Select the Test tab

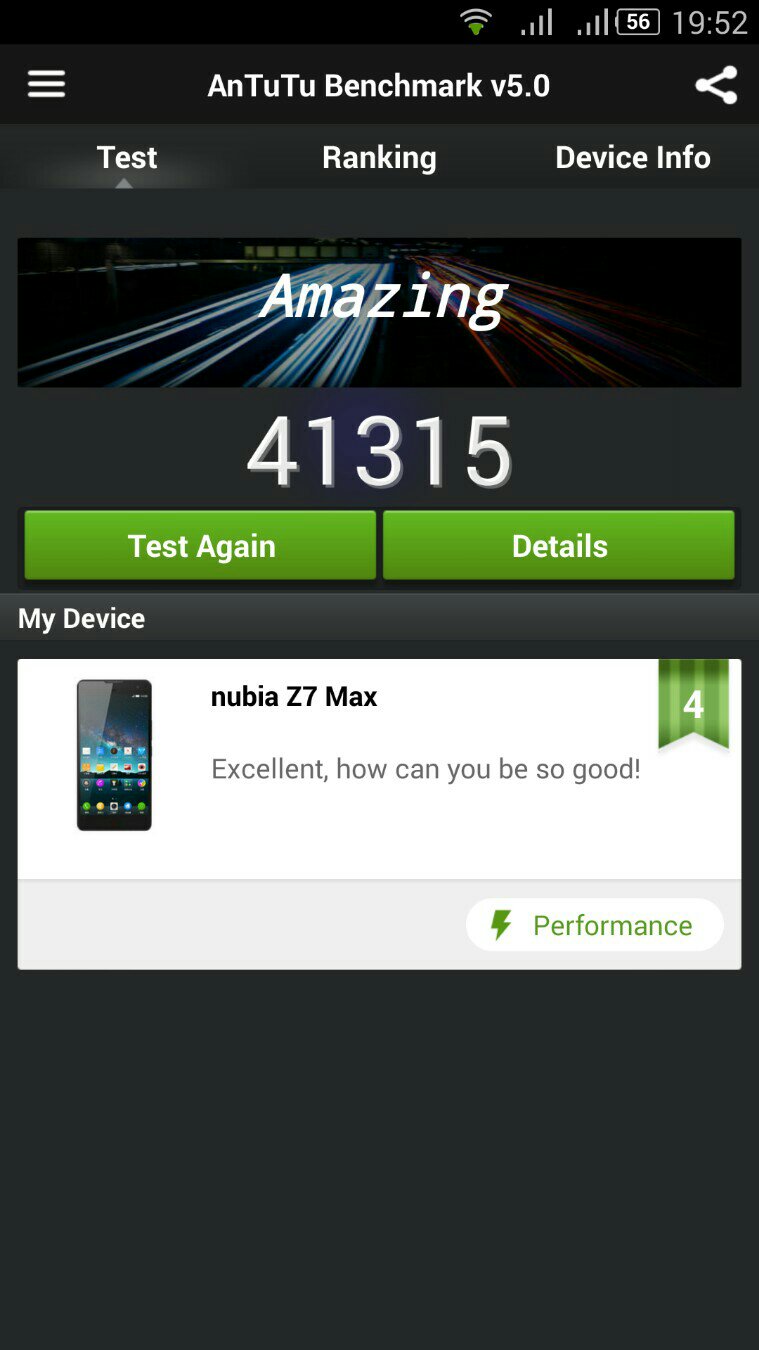click(126, 157)
